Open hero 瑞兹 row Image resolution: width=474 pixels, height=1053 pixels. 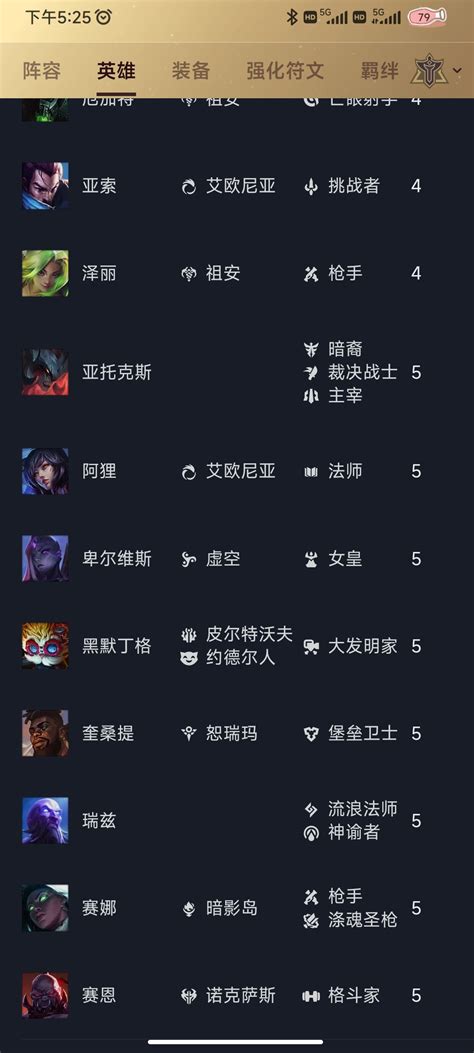[237, 821]
